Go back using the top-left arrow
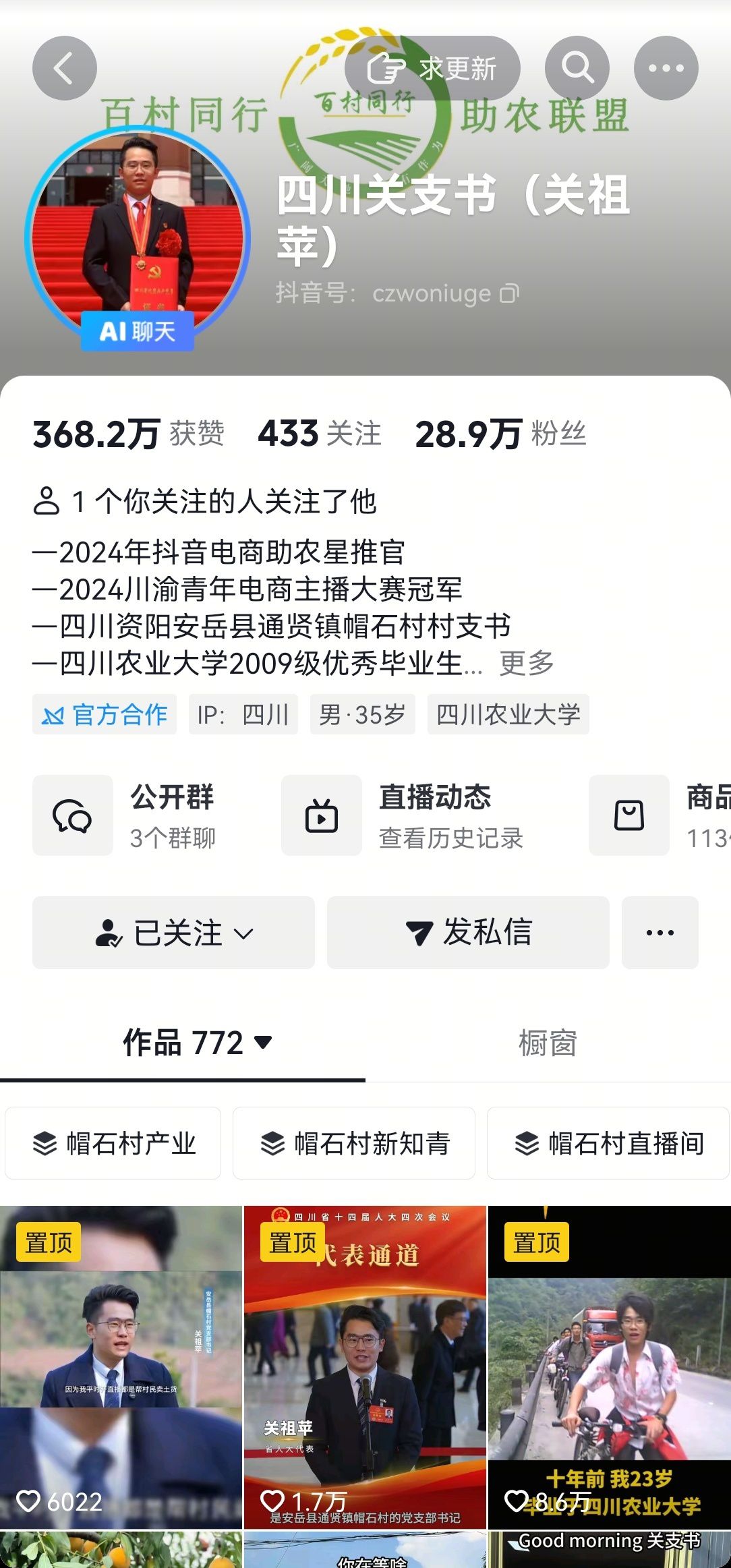 pyautogui.click(x=64, y=69)
